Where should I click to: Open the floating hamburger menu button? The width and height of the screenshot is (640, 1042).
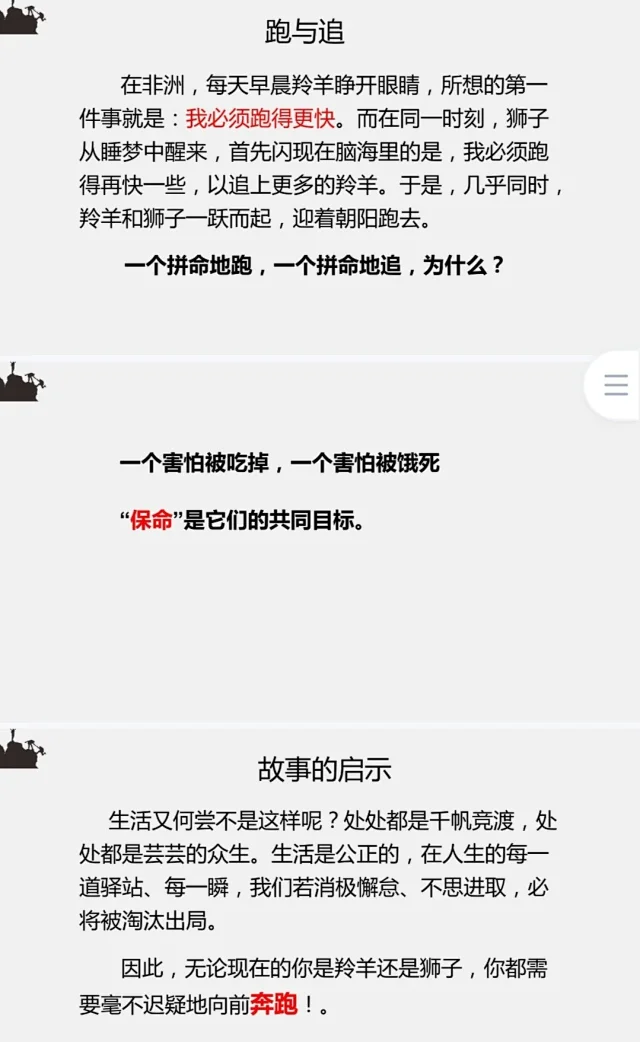tap(616, 385)
